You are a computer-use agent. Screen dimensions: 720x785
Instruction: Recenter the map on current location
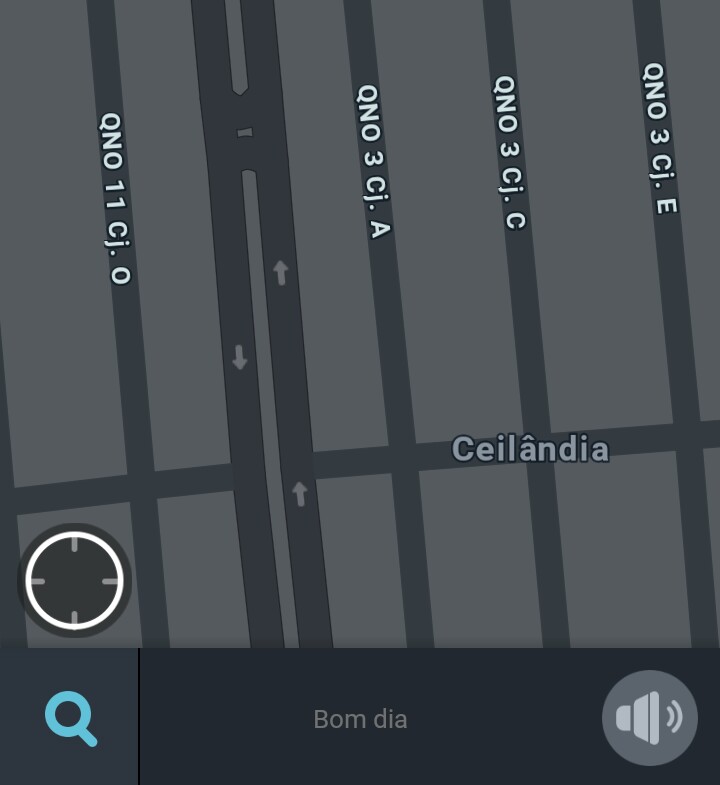[74, 580]
